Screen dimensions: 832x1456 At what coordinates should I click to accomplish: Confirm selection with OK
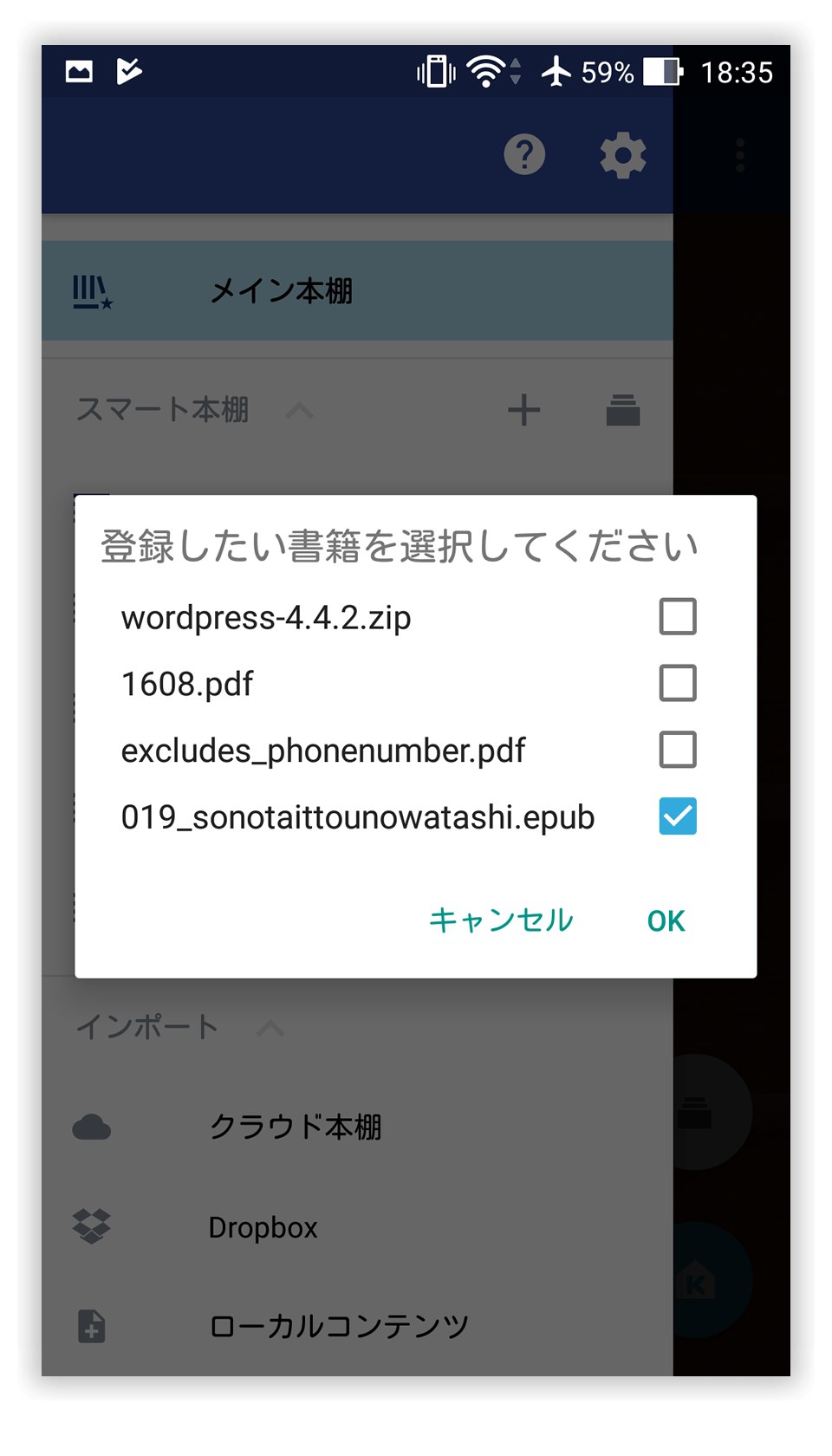(x=666, y=920)
